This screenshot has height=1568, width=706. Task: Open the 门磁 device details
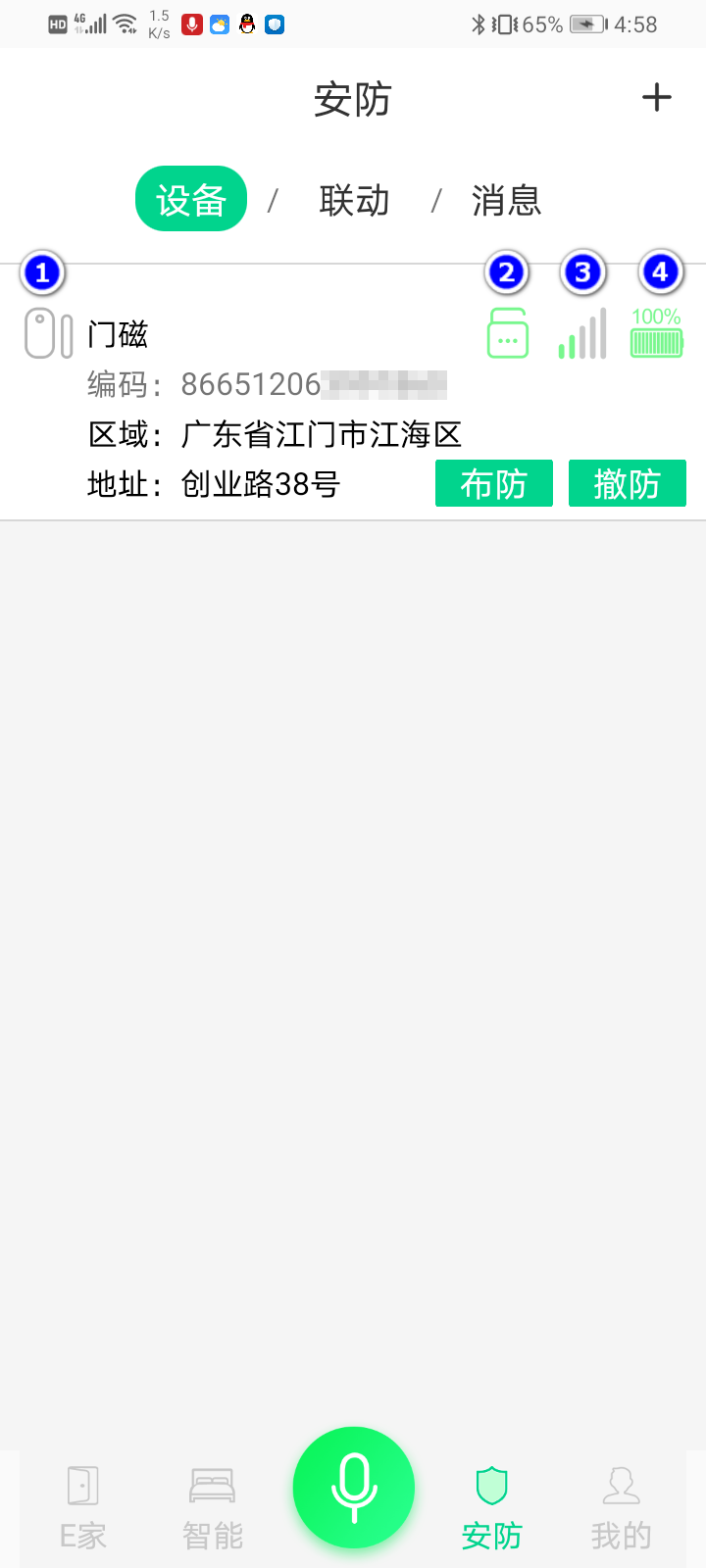click(118, 335)
